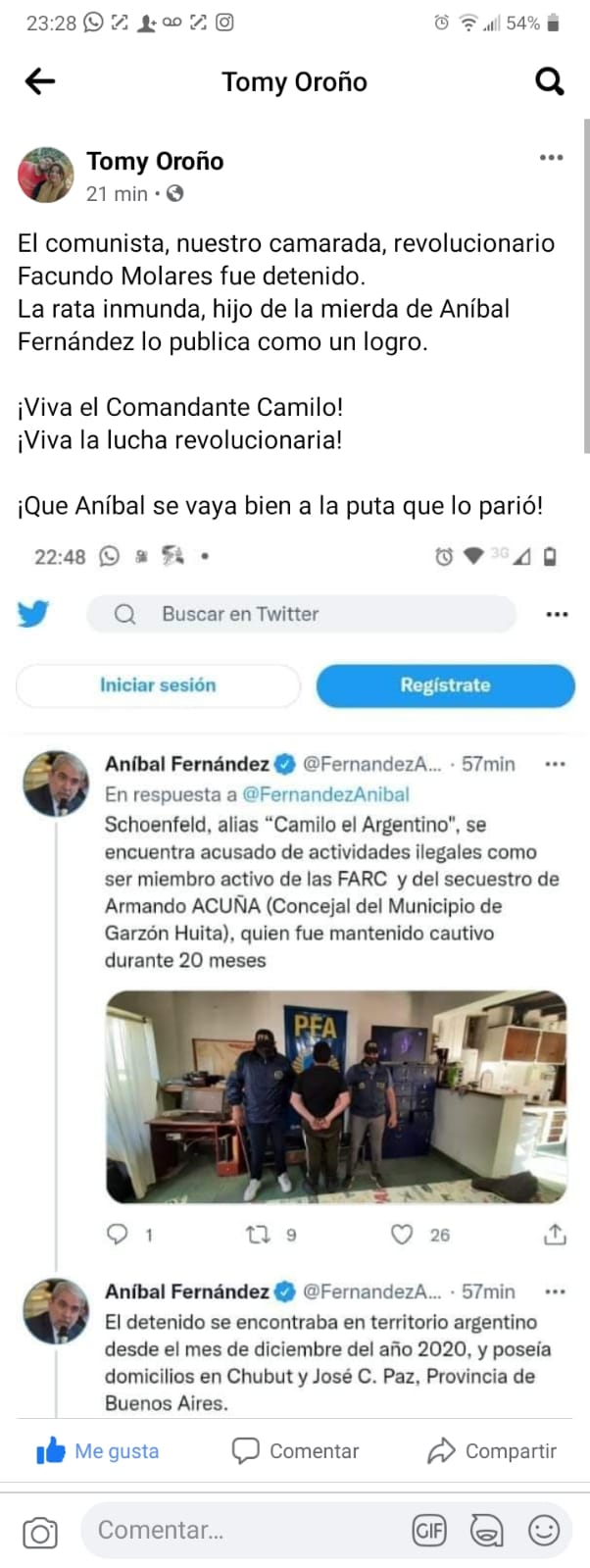Open the emoji picker

coord(544,1531)
